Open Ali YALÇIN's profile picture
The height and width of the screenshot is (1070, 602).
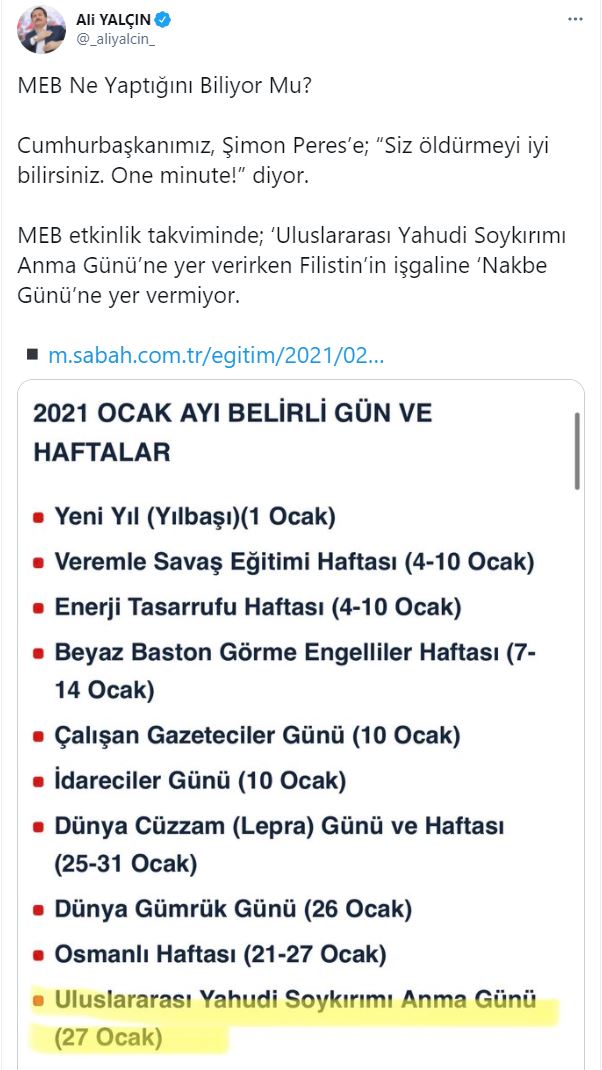point(41,29)
